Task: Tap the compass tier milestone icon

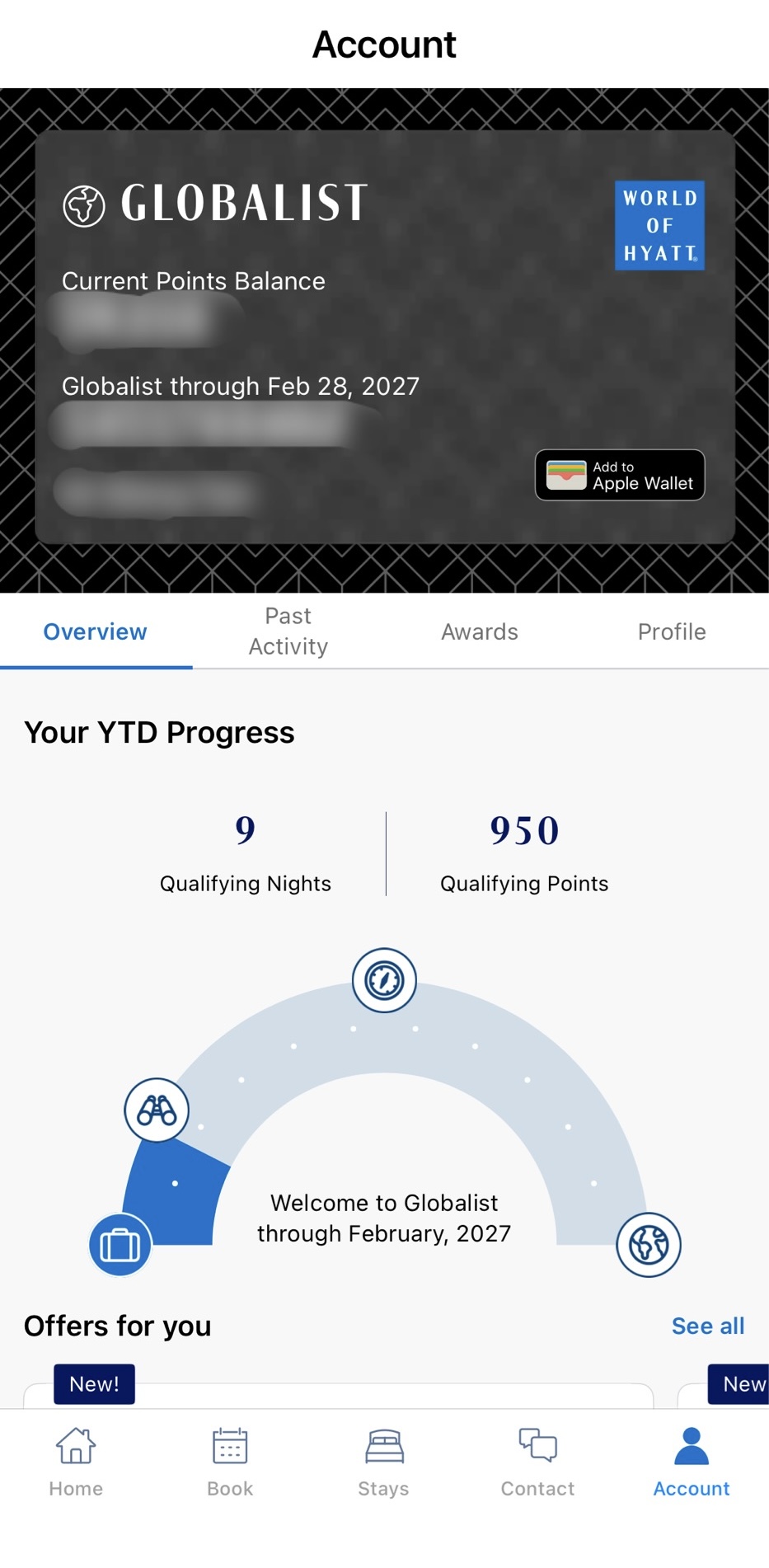Action: [384, 981]
